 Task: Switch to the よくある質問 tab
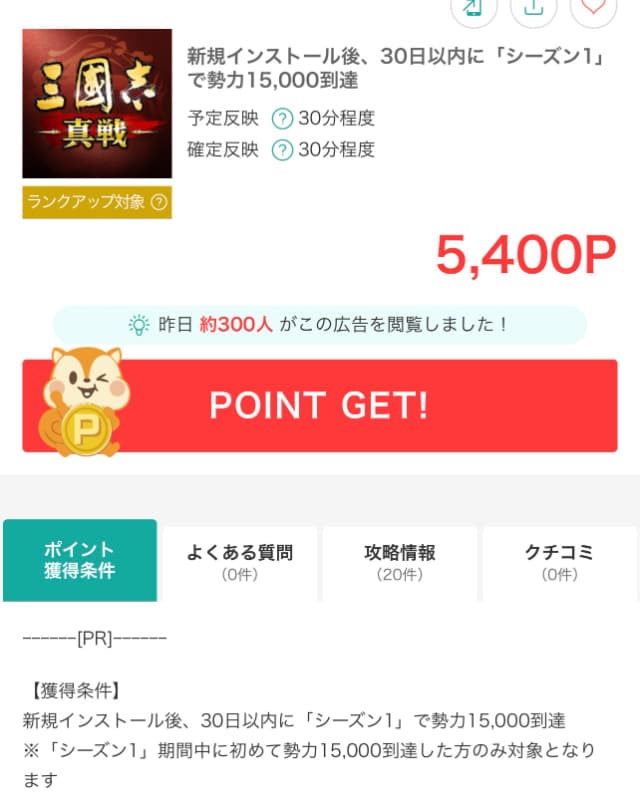(x=240, y=562)
